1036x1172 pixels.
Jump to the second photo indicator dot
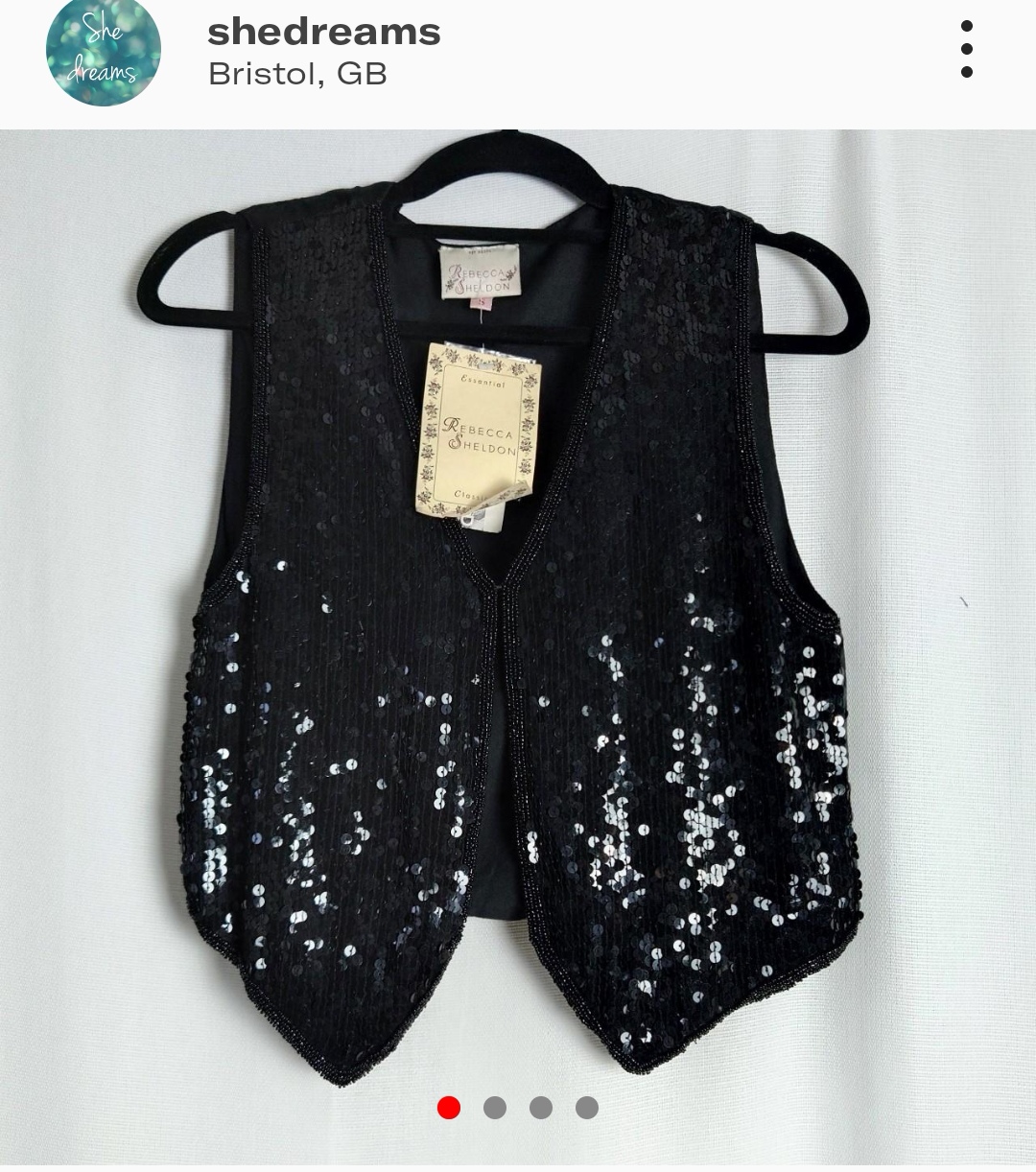click(x=495, y=1108)
